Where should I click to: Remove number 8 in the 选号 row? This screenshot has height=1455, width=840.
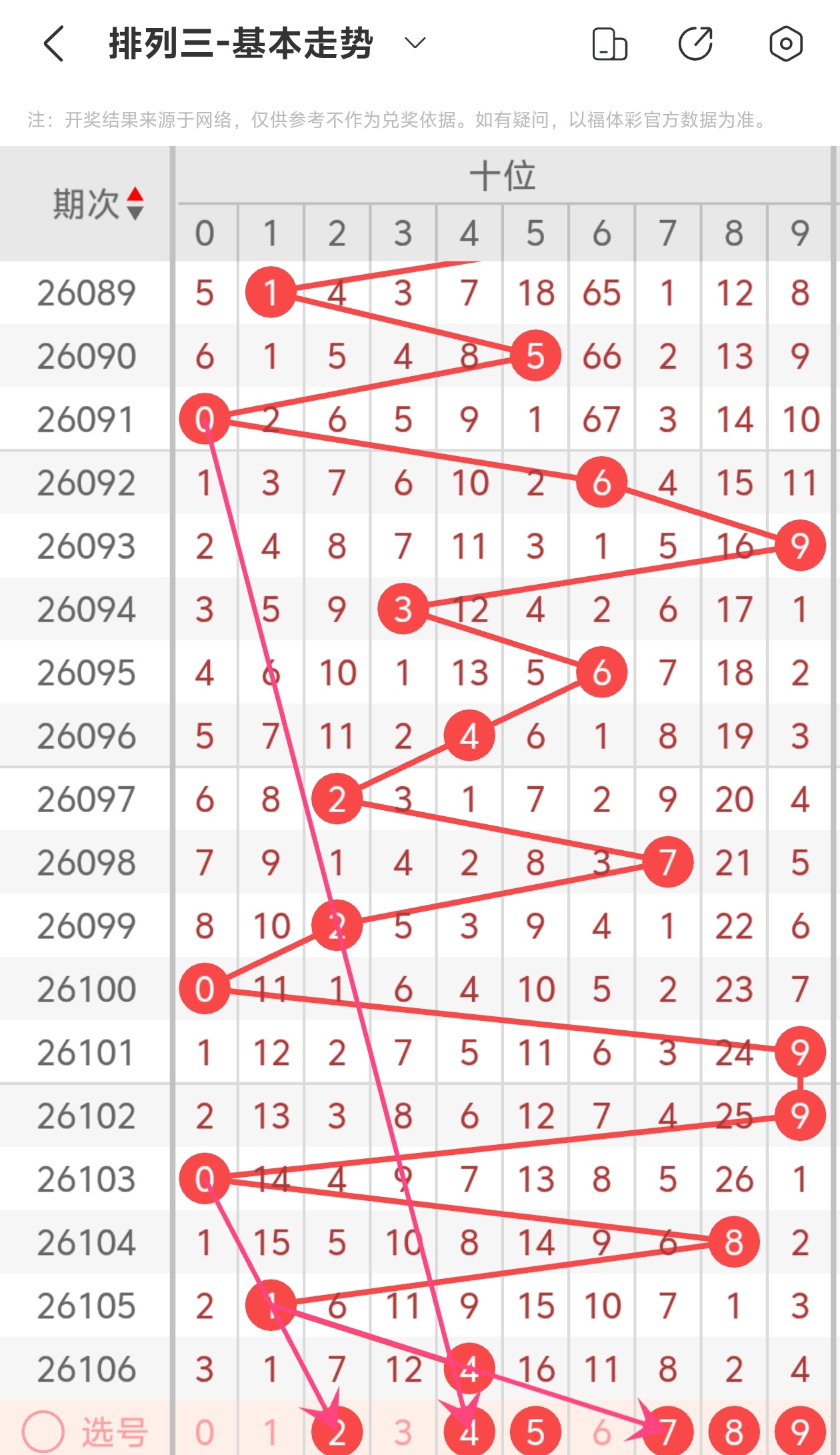[734, 1432]
